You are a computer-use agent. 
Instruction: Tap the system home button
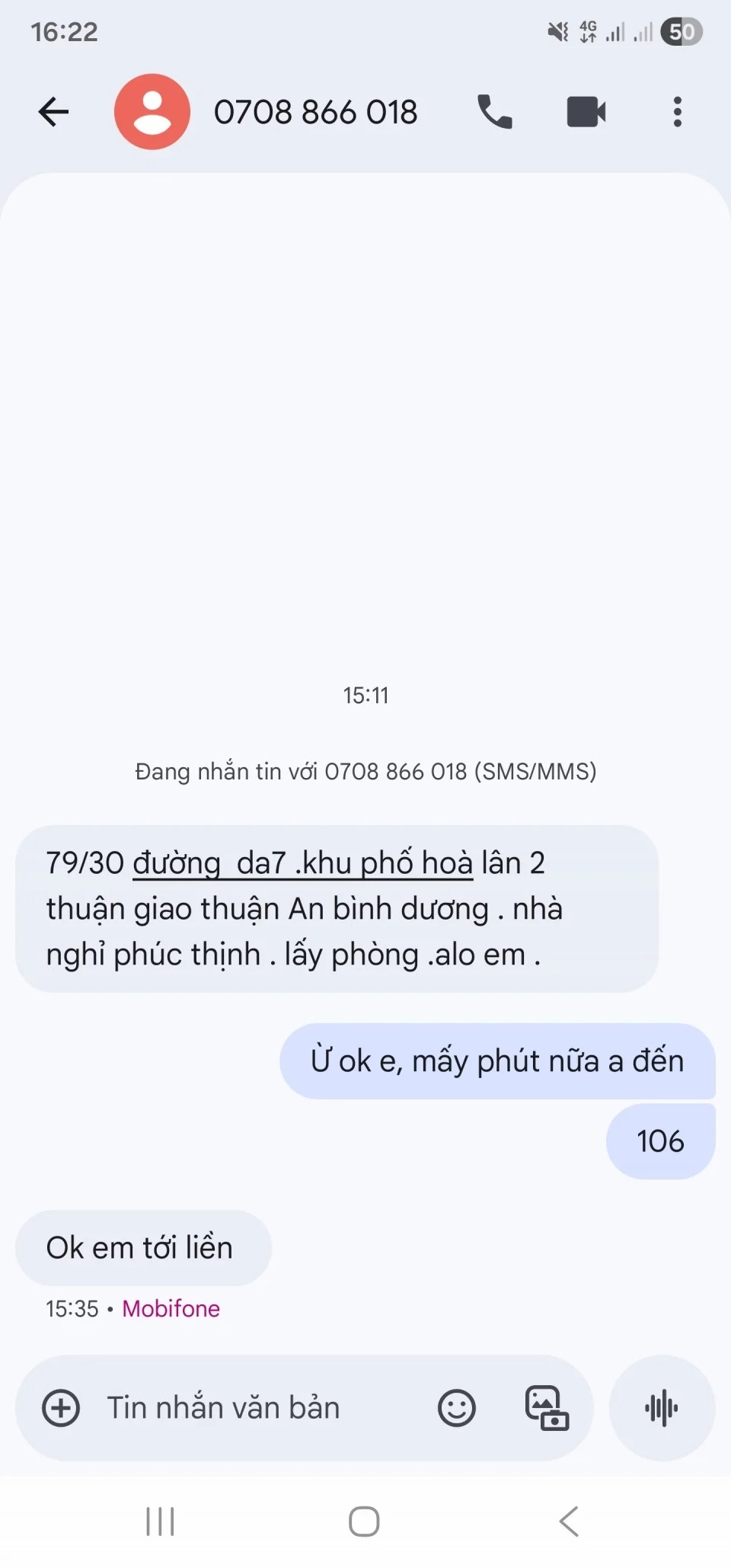[x=364, y=1522]
